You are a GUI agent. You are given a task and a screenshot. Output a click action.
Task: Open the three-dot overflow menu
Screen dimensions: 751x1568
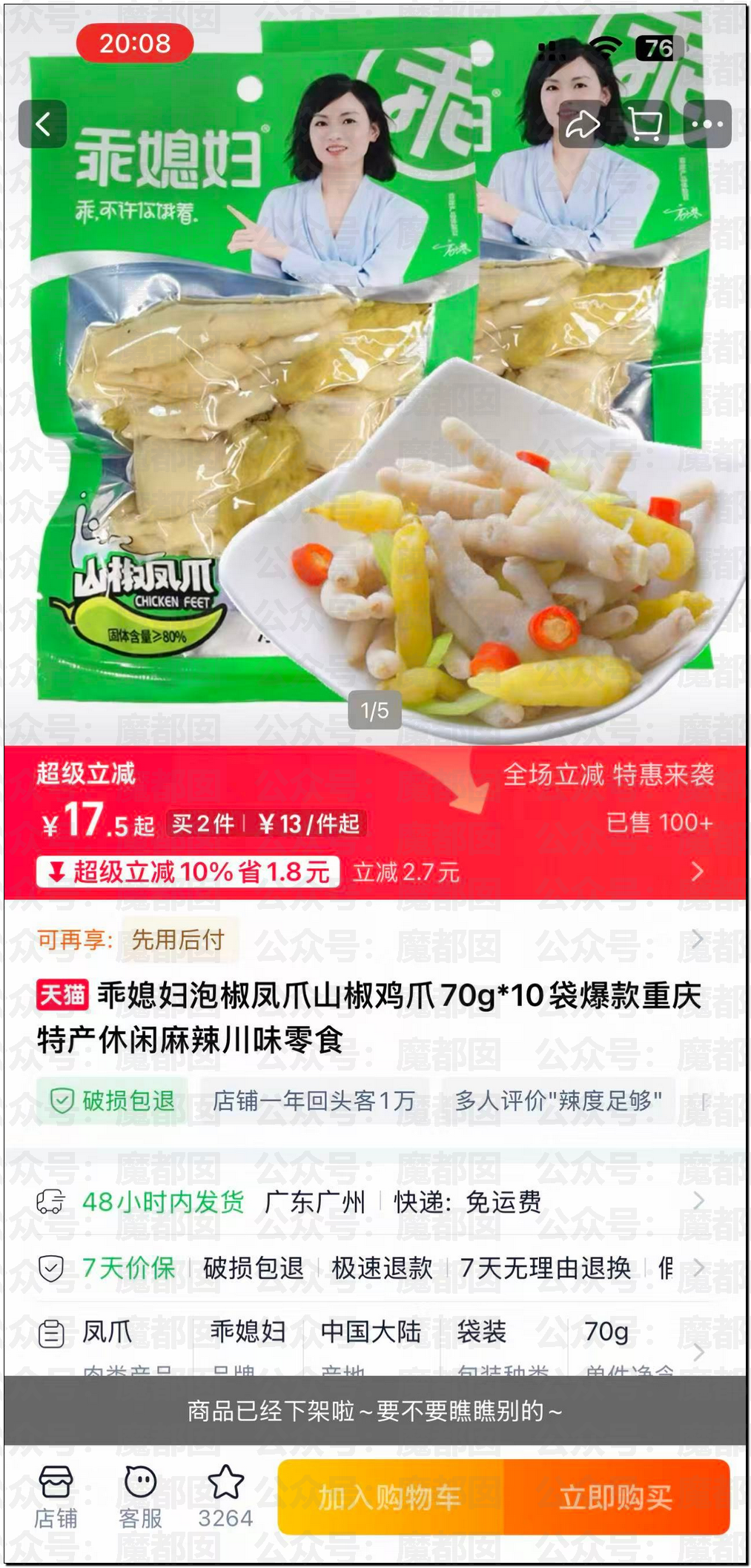707,124
